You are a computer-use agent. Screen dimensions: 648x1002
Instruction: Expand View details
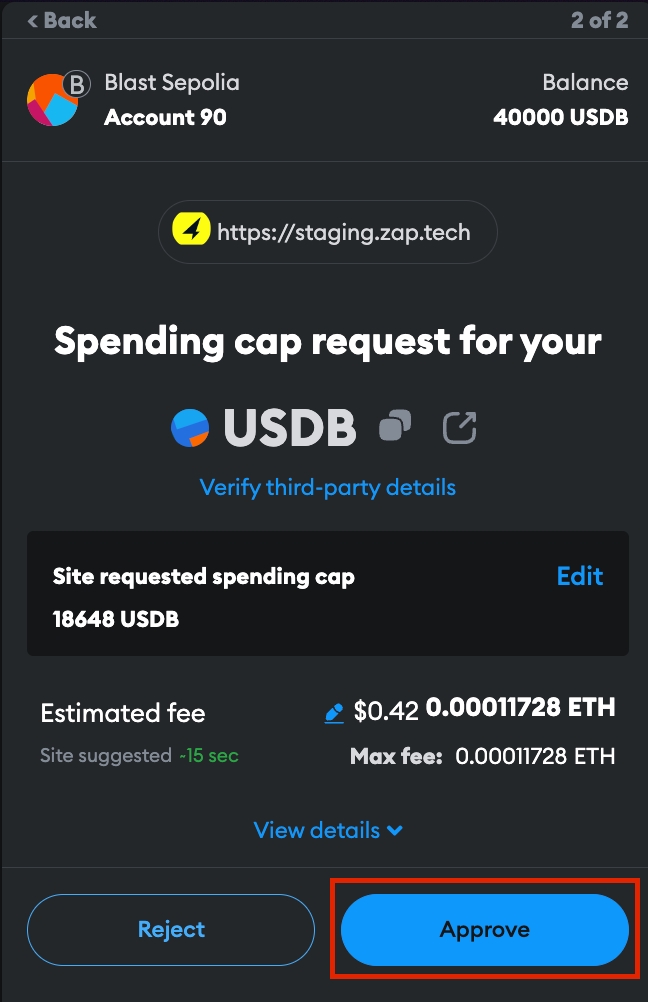pyautogui.click(x=327, y=830)
